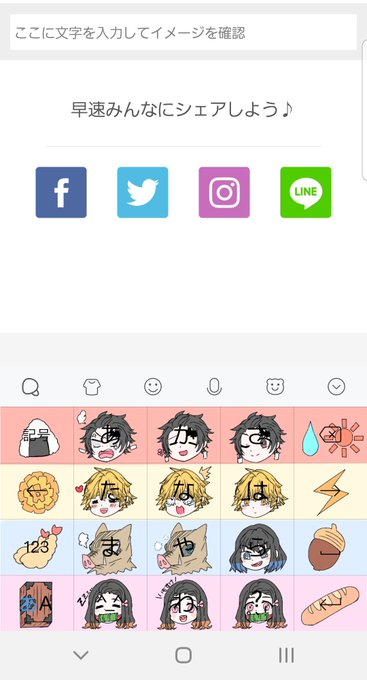Image resolution: width=367 pixels, height=680 pixels.
Task: Start voice input with the microphone
Action: tap(214, 386)
